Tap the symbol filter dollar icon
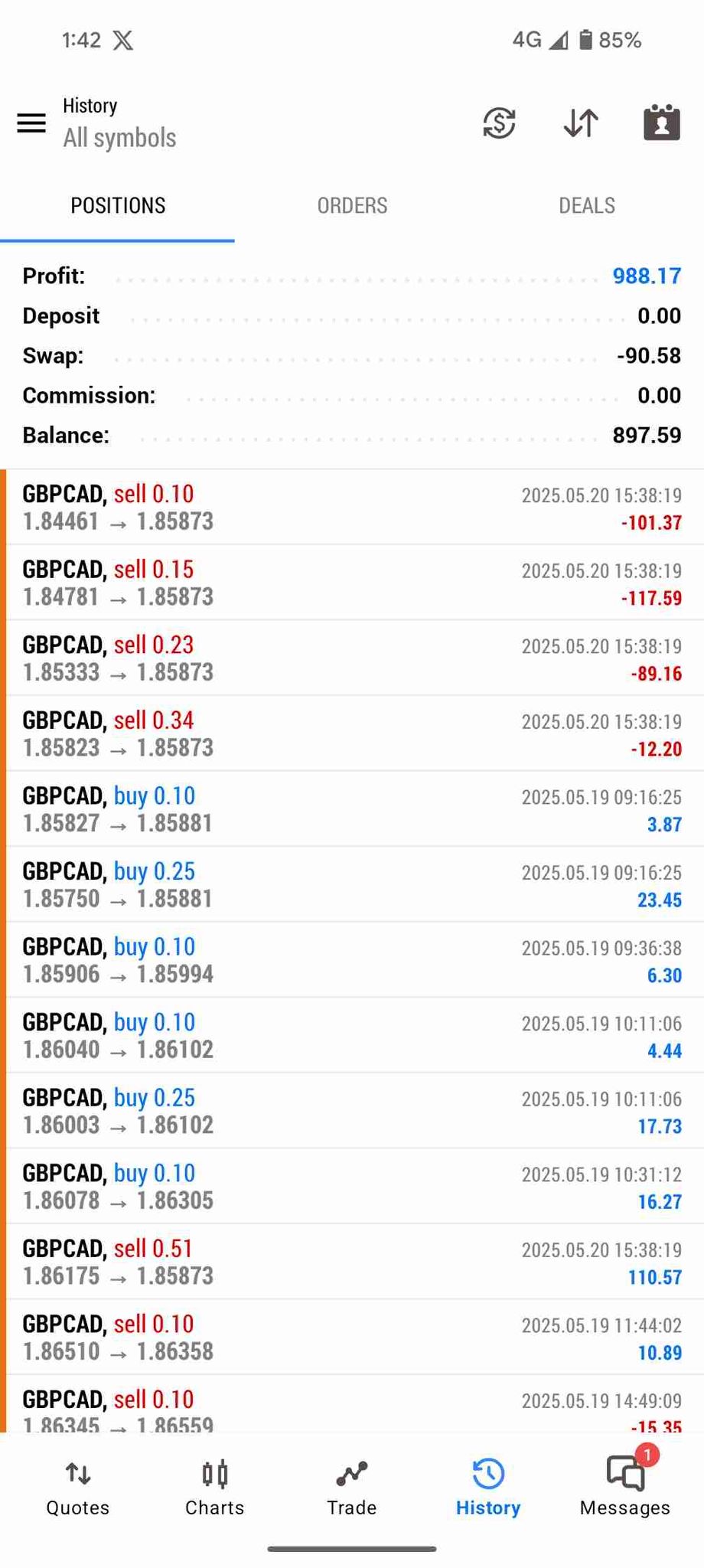This screenshot has height=1568, width=704. coord(499,122)
